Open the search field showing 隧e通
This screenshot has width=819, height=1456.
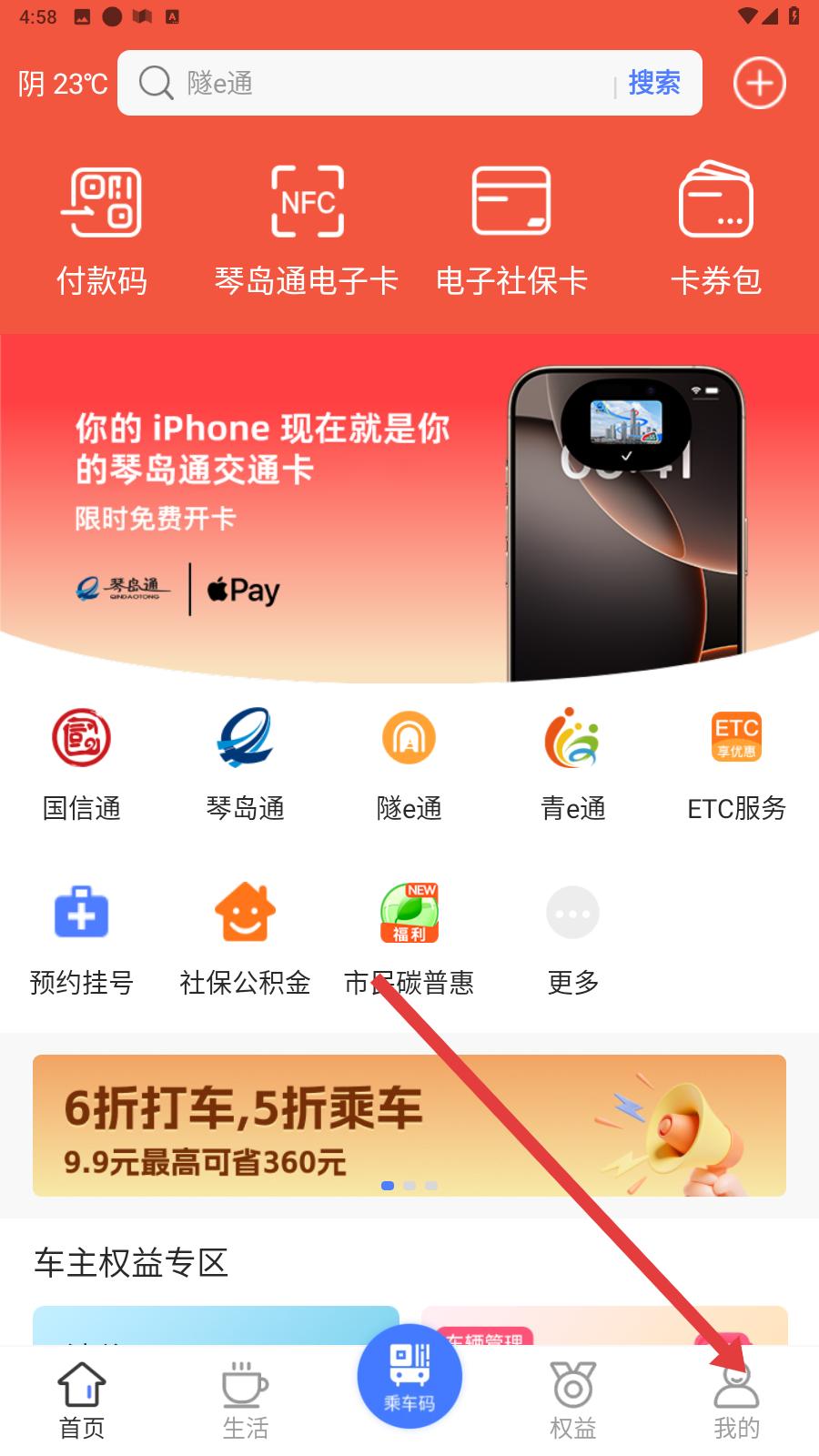373,83
